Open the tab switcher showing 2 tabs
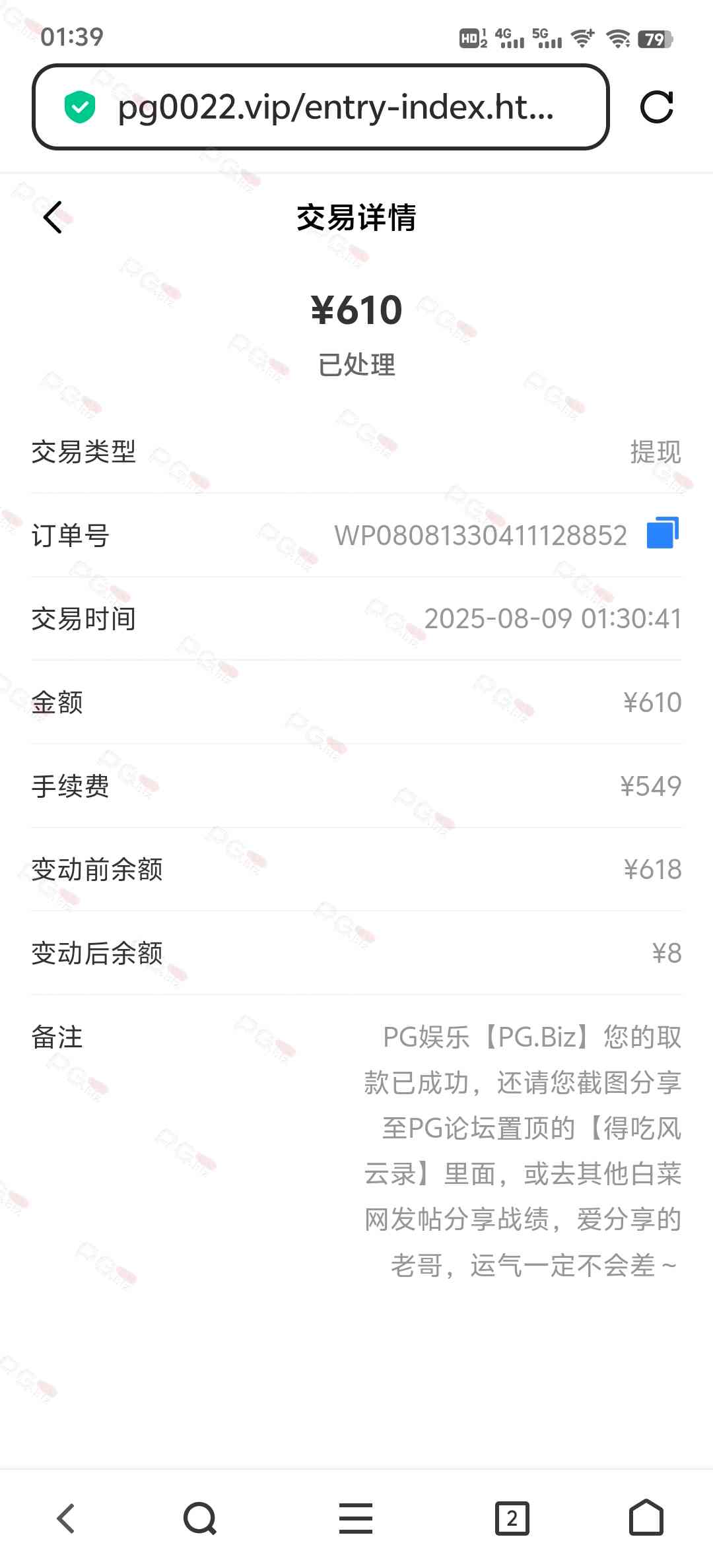 (x=512, y=1518)
